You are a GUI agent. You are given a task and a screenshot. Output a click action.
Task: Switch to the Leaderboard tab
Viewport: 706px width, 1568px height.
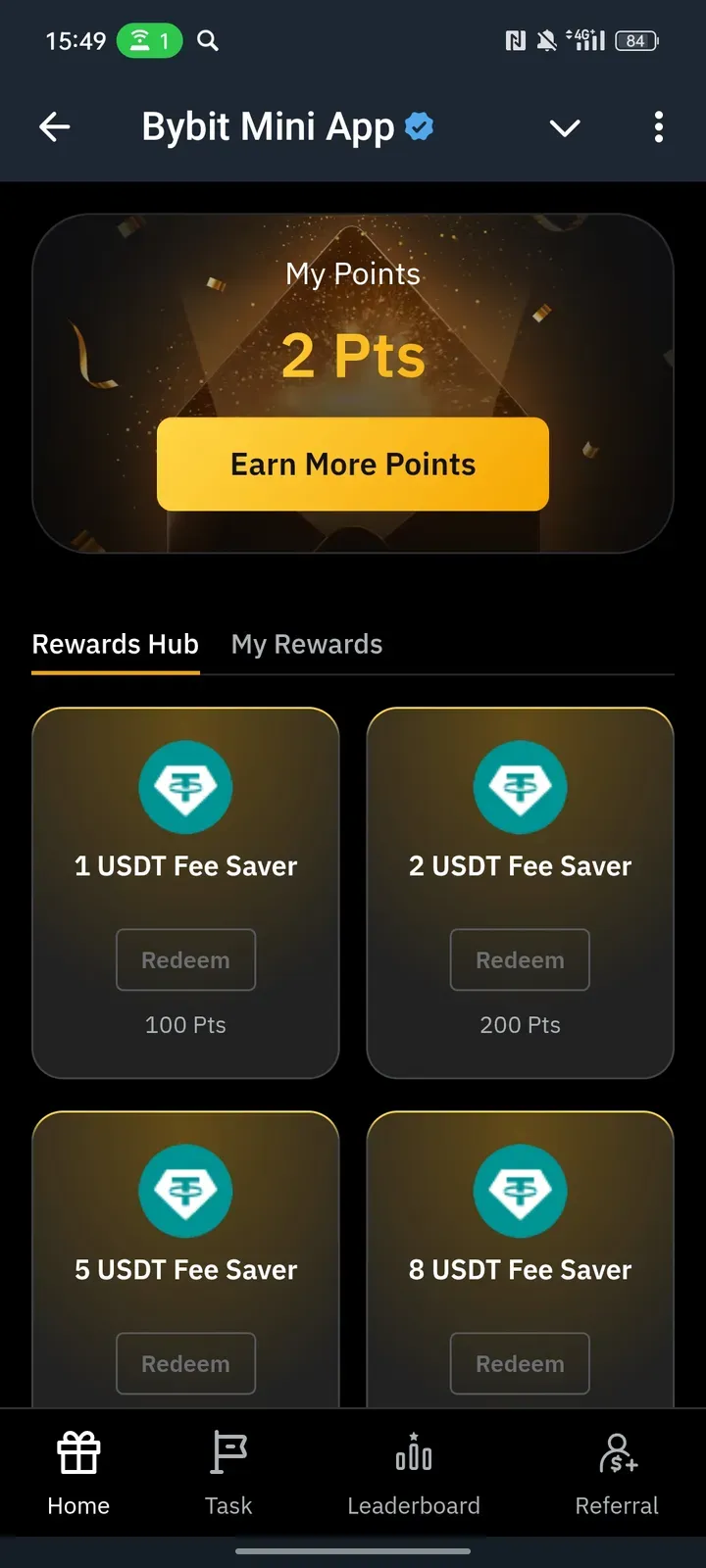click(x=414, y=1473)
